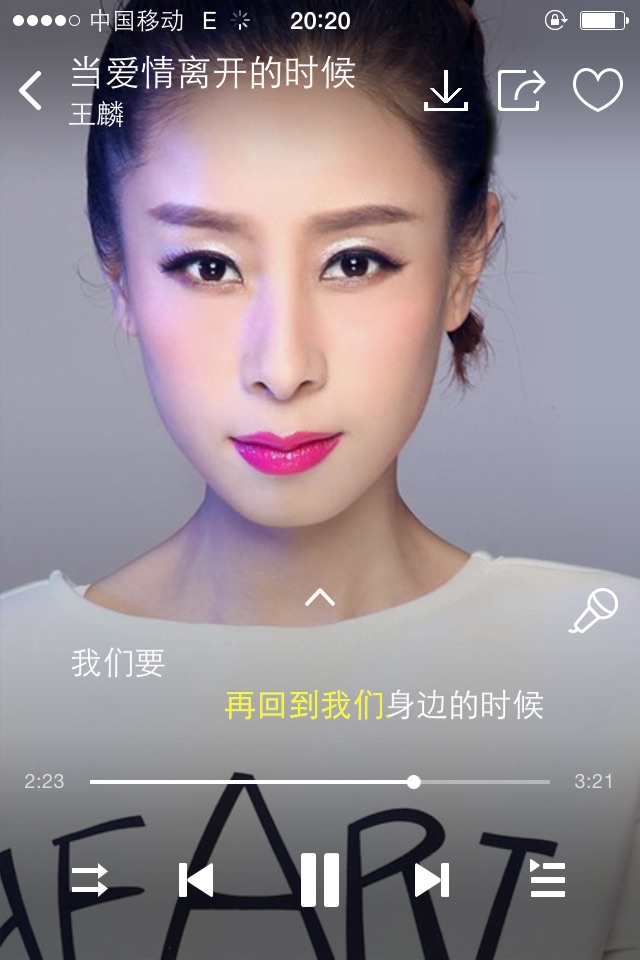Pause the playing song
The image size is (640, 960).
[x=320, y=880]
